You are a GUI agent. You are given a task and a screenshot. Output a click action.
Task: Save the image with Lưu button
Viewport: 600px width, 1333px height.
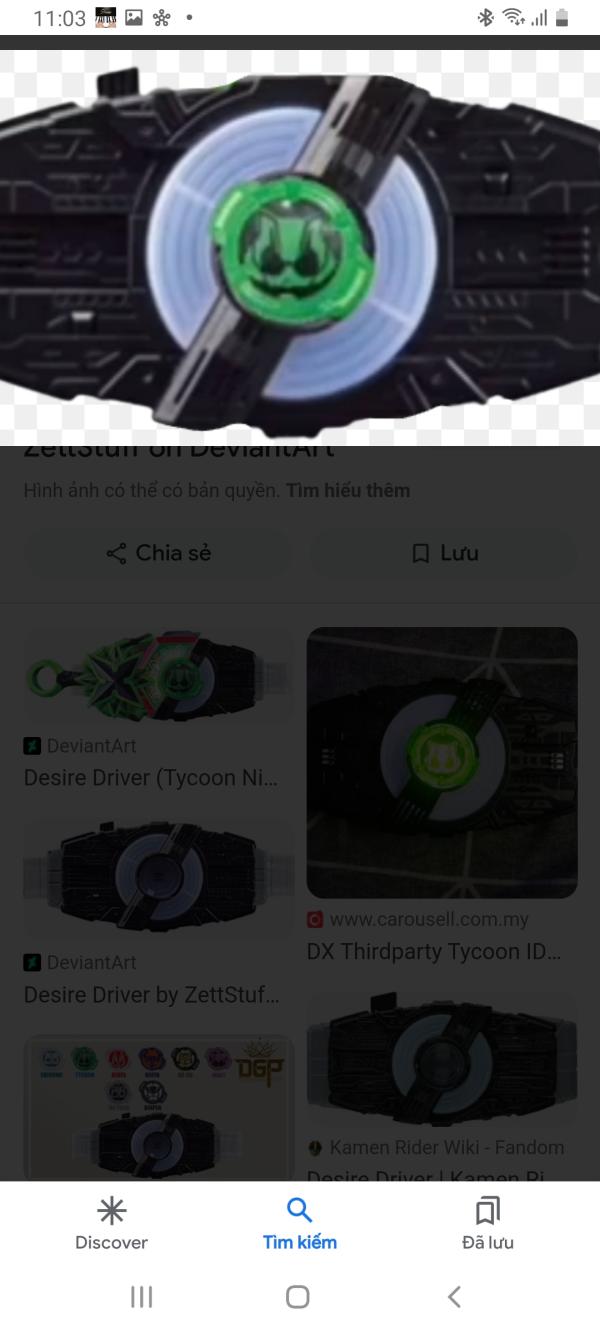point(444,553)
